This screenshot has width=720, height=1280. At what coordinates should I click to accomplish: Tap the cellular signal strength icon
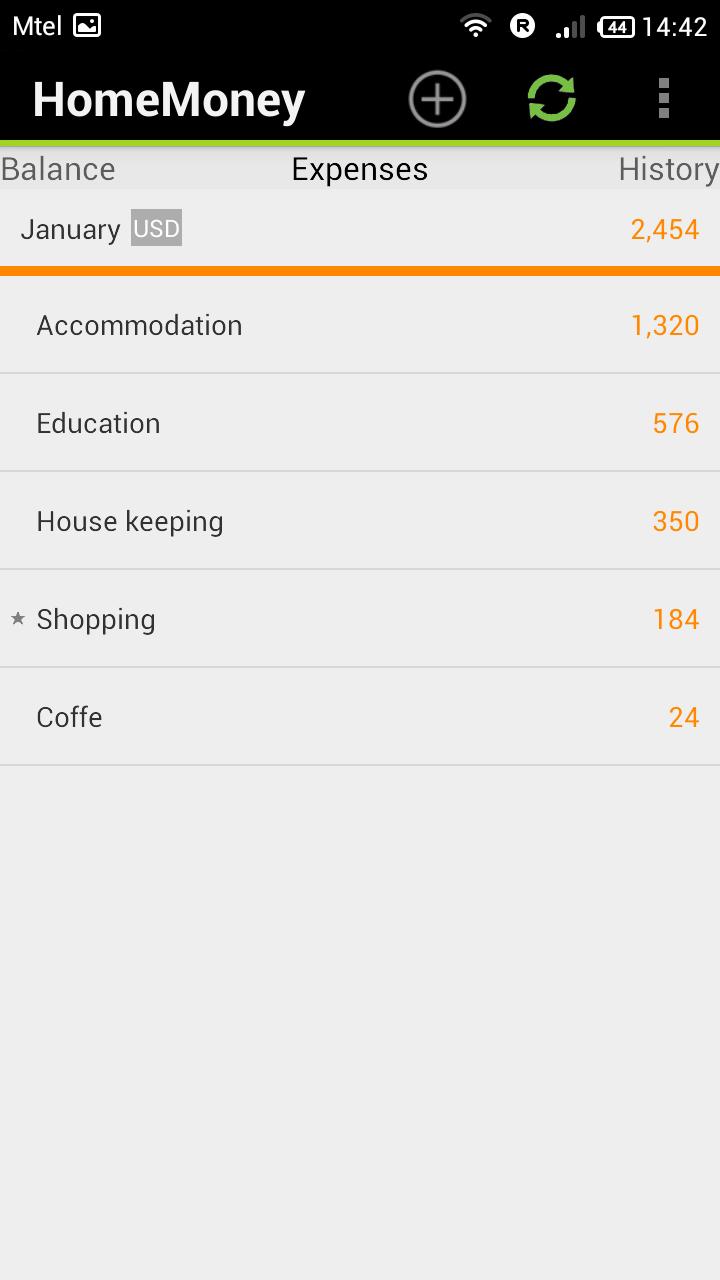click(567, 25)
